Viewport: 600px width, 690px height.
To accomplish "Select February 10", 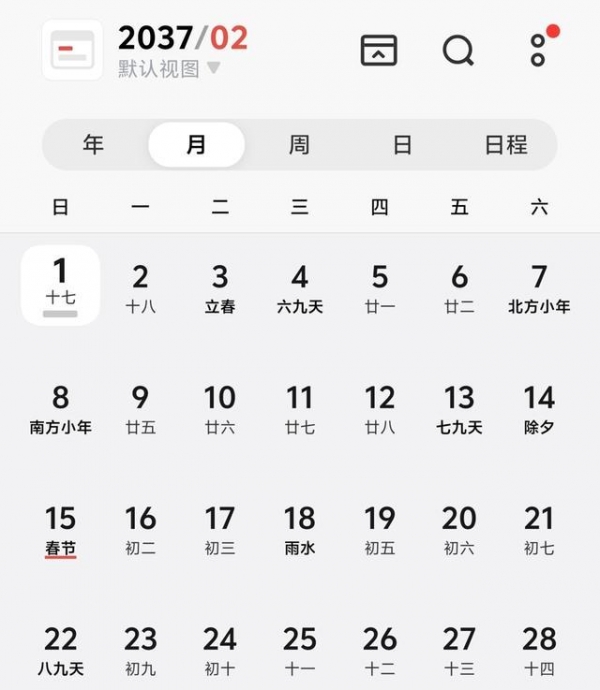I will [x=220, y=409].
